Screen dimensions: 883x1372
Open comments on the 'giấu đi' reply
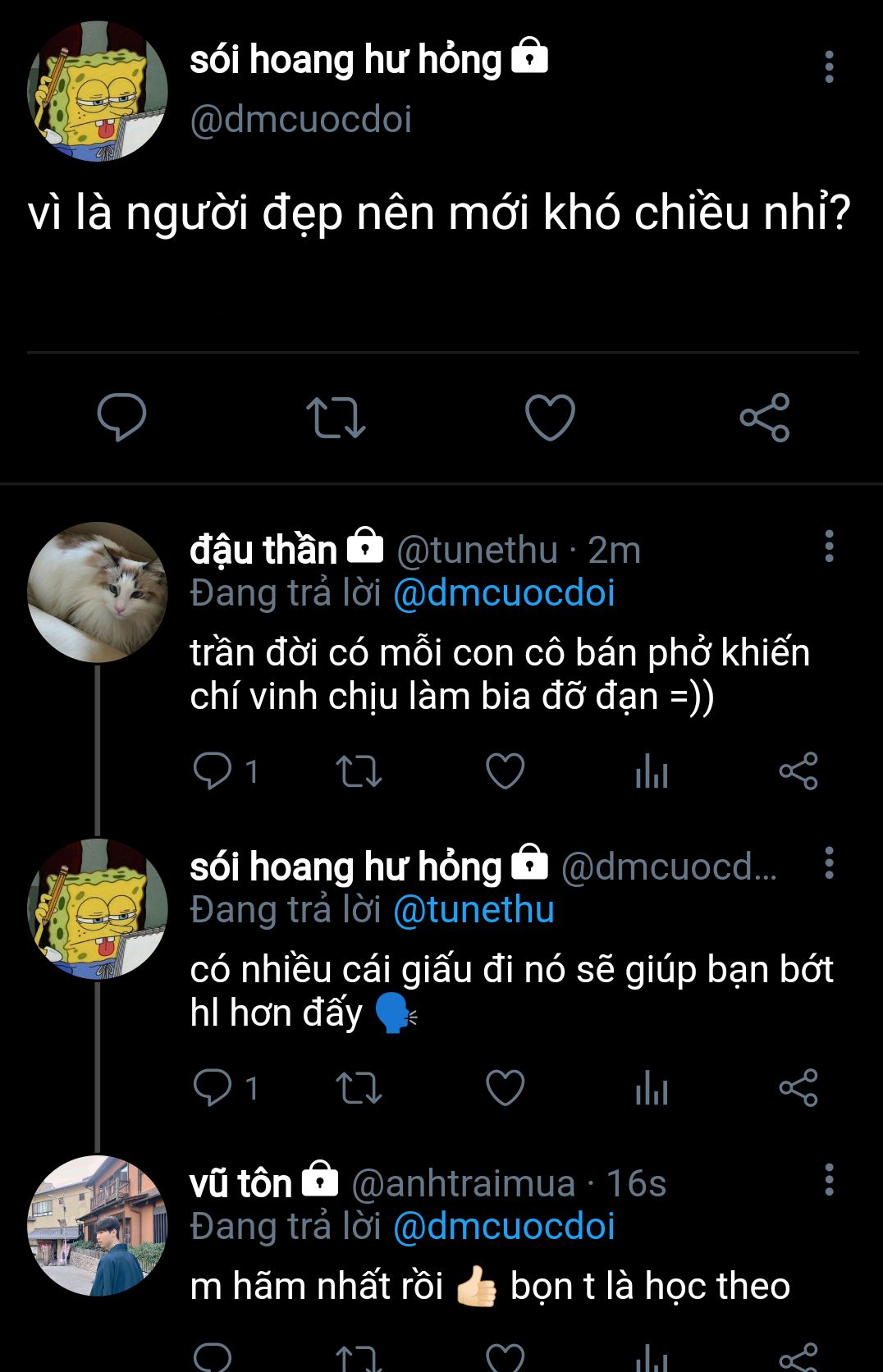[213, 1088]
